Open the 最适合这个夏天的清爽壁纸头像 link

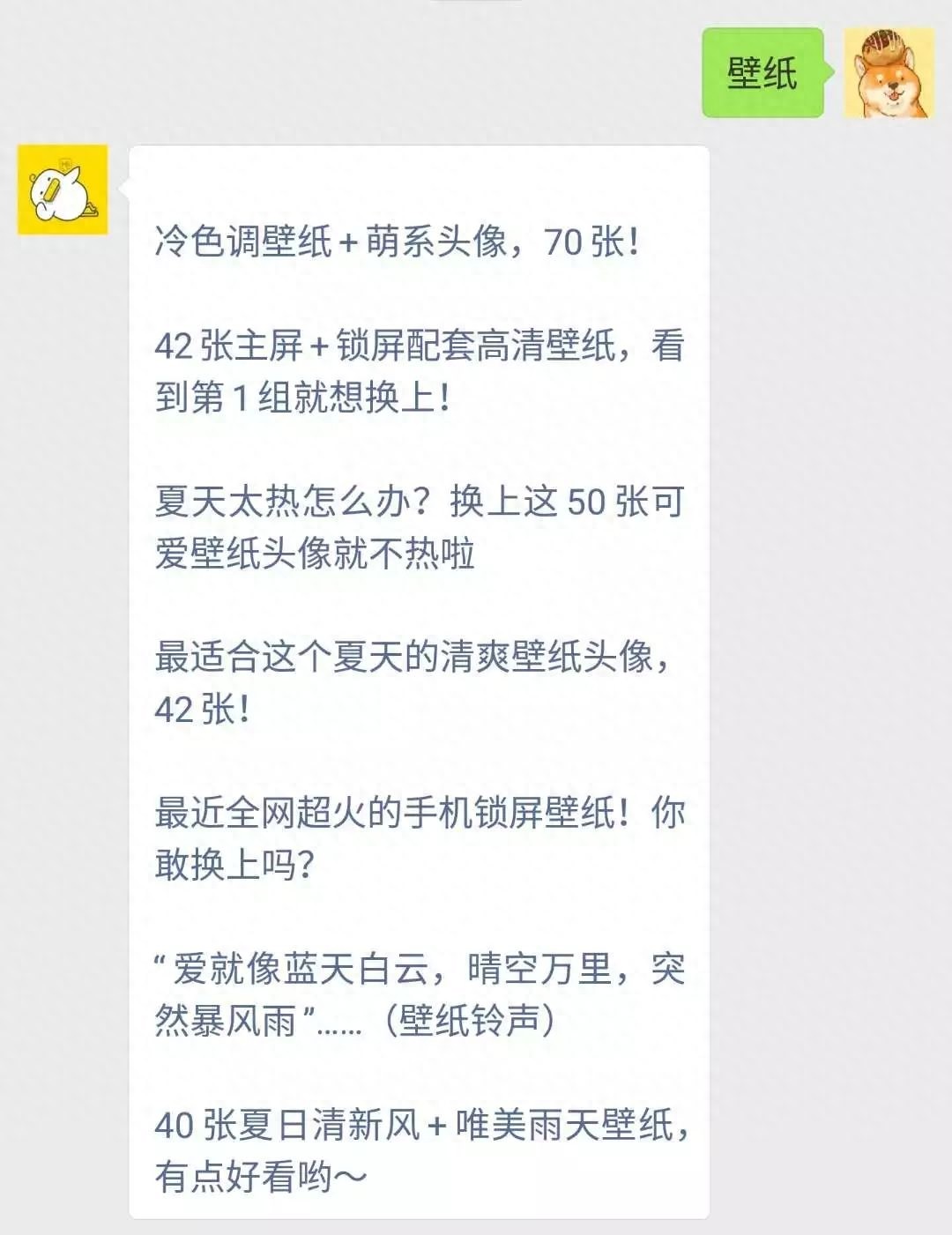(x=413, y=682)
